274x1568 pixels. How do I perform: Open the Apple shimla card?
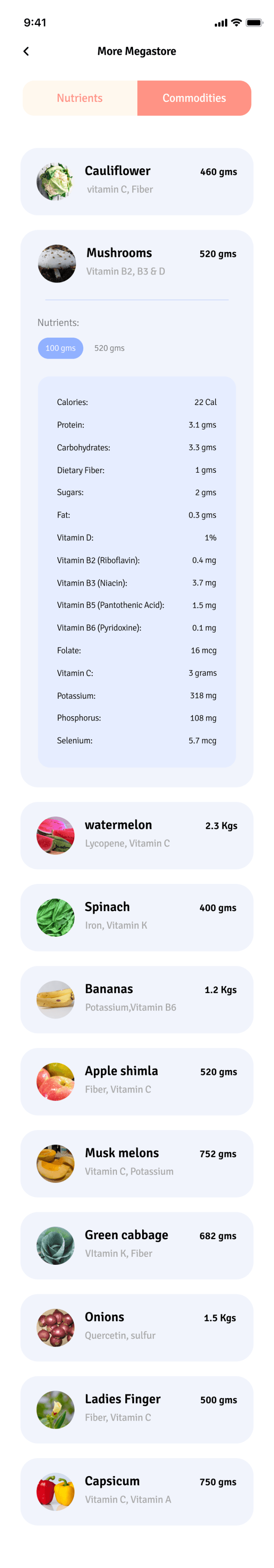coord(137,1081)
